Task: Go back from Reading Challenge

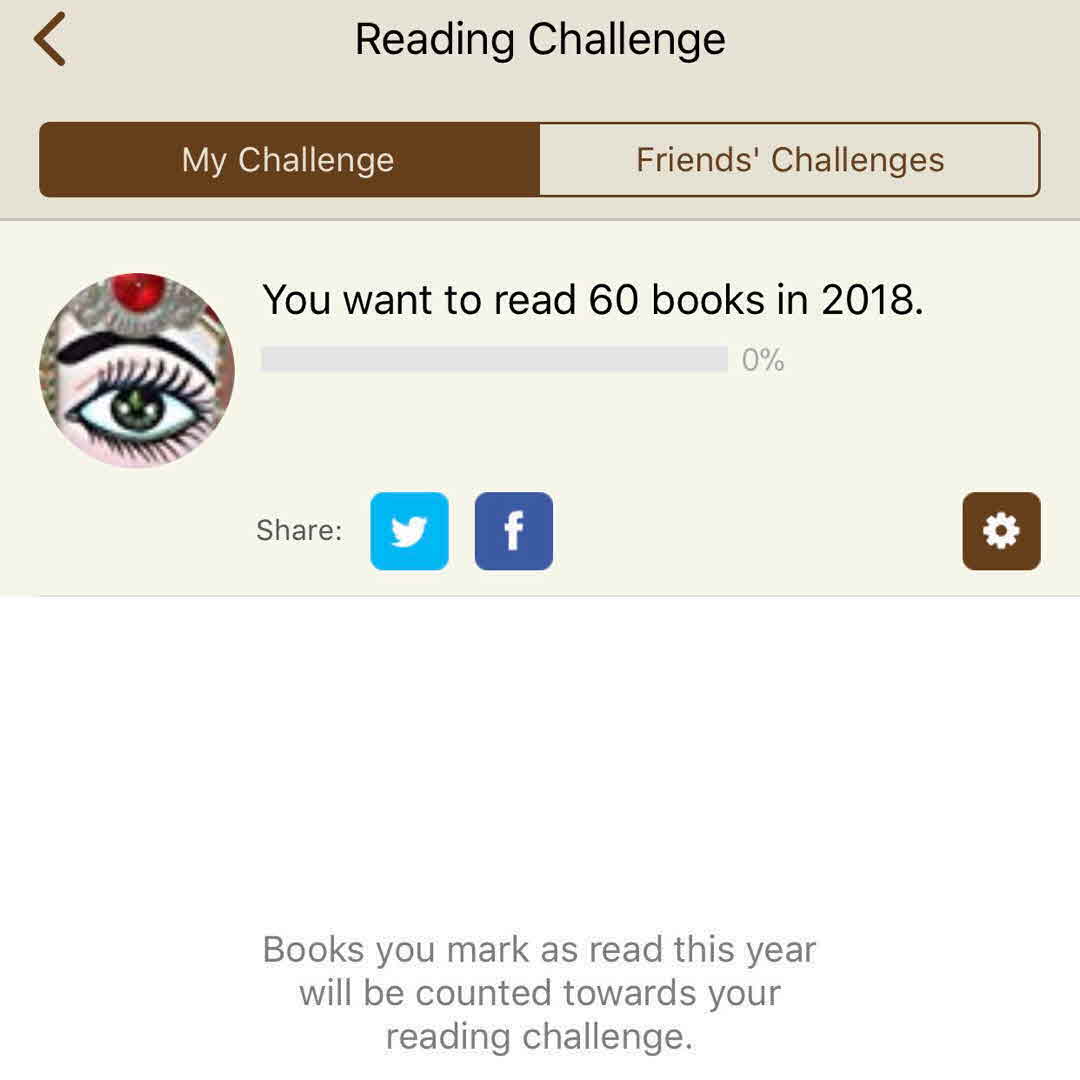Action: 50,40
